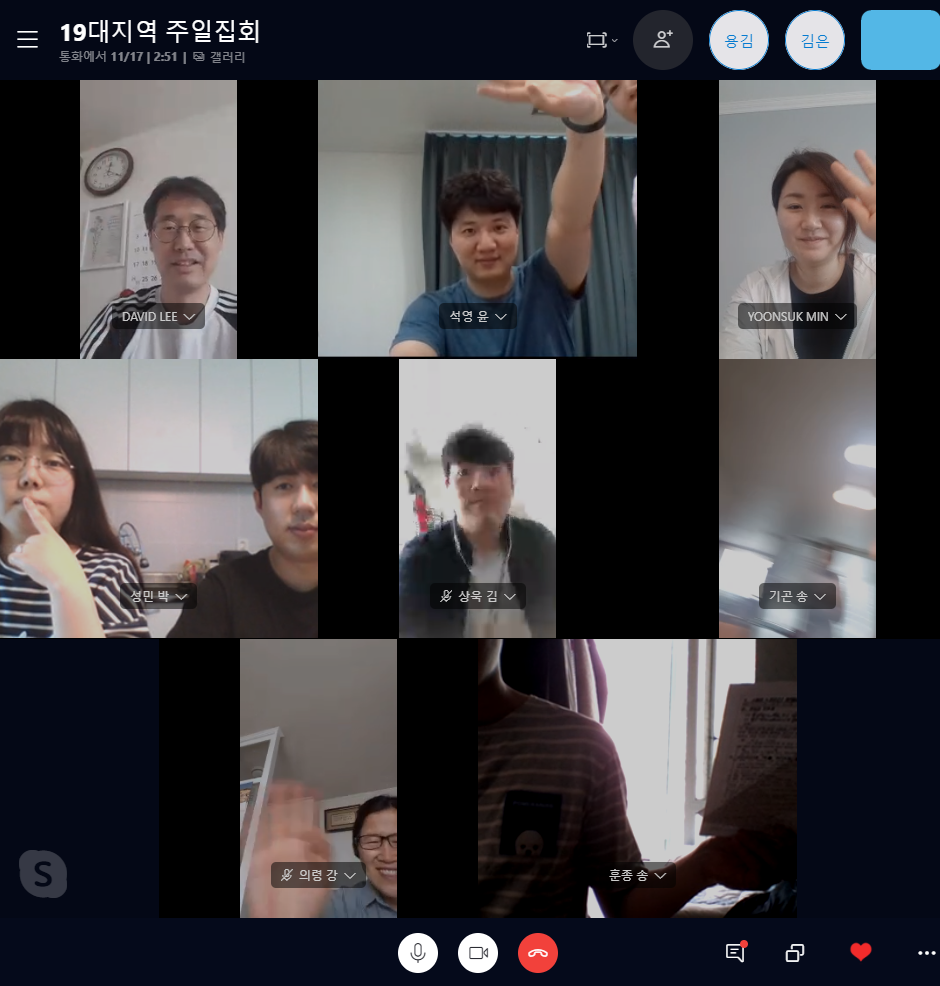Send a heart reaction
Screen dimensions: 940x986
click(x=860, y=953)
